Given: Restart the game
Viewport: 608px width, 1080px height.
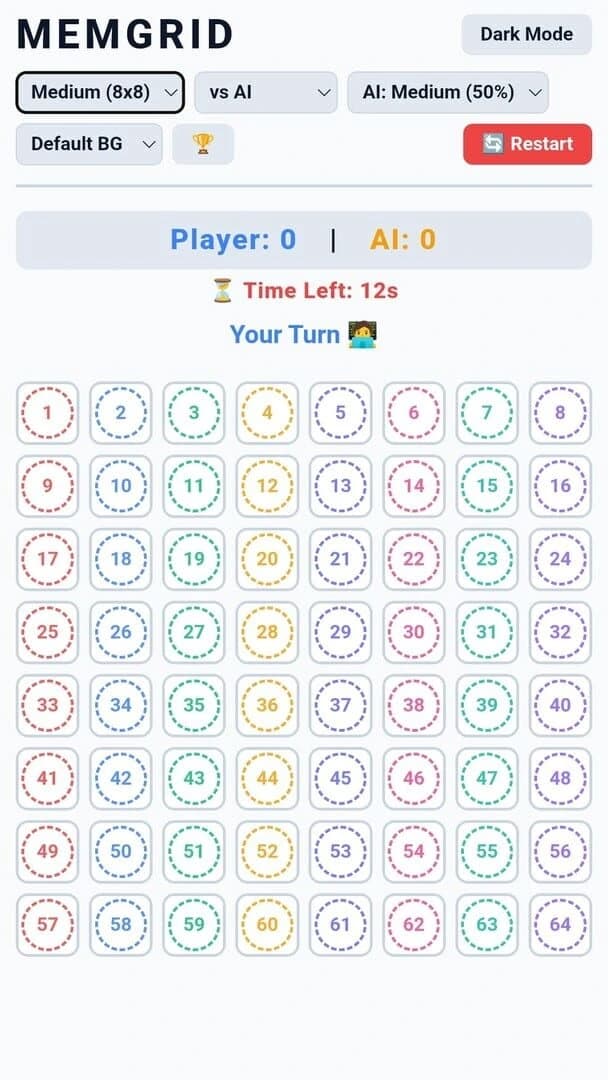Looking at the screenshot, I should pyautogui.click(x=527, y=144).
